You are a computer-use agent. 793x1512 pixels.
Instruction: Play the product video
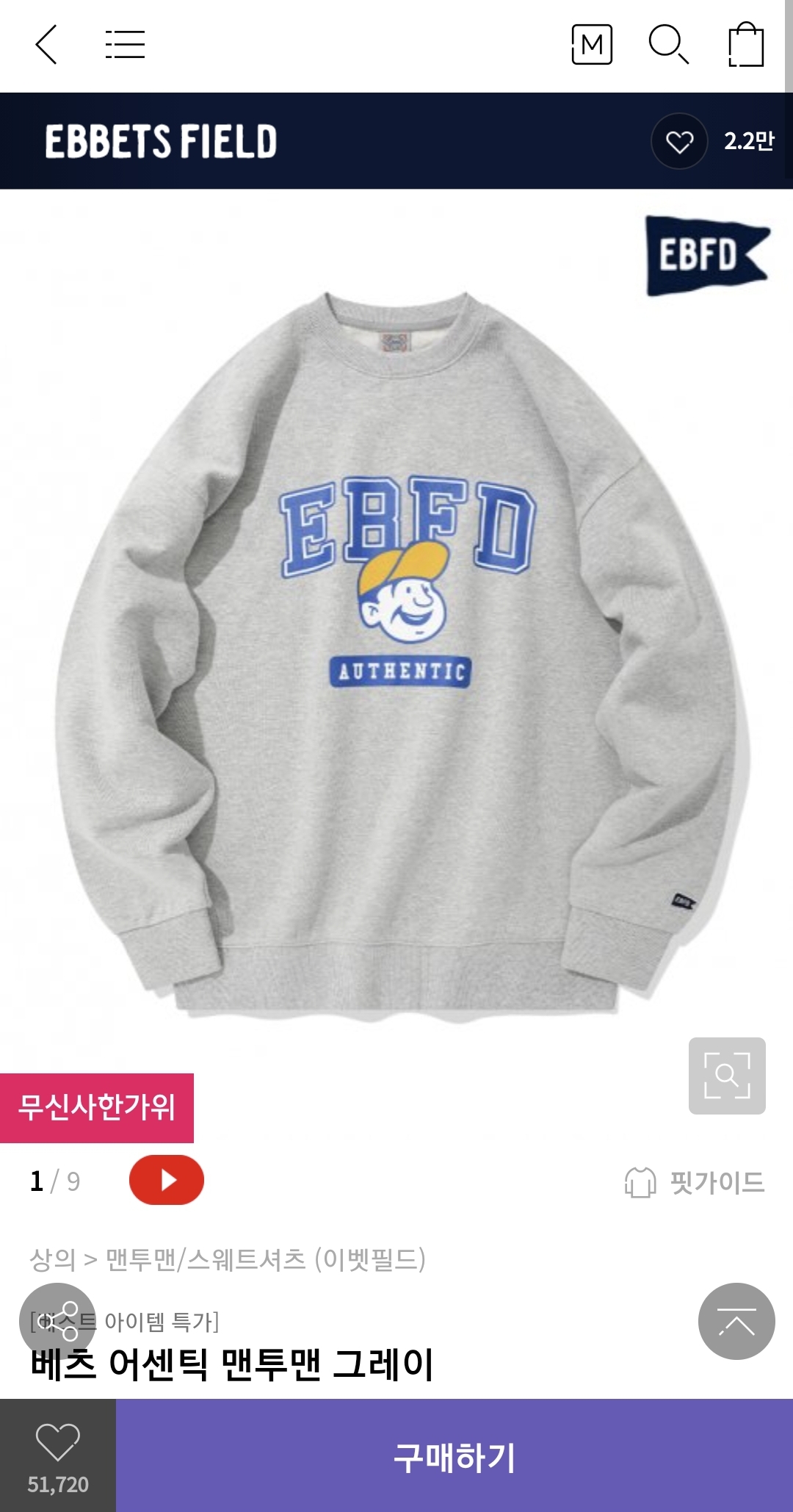[166, 1181]
